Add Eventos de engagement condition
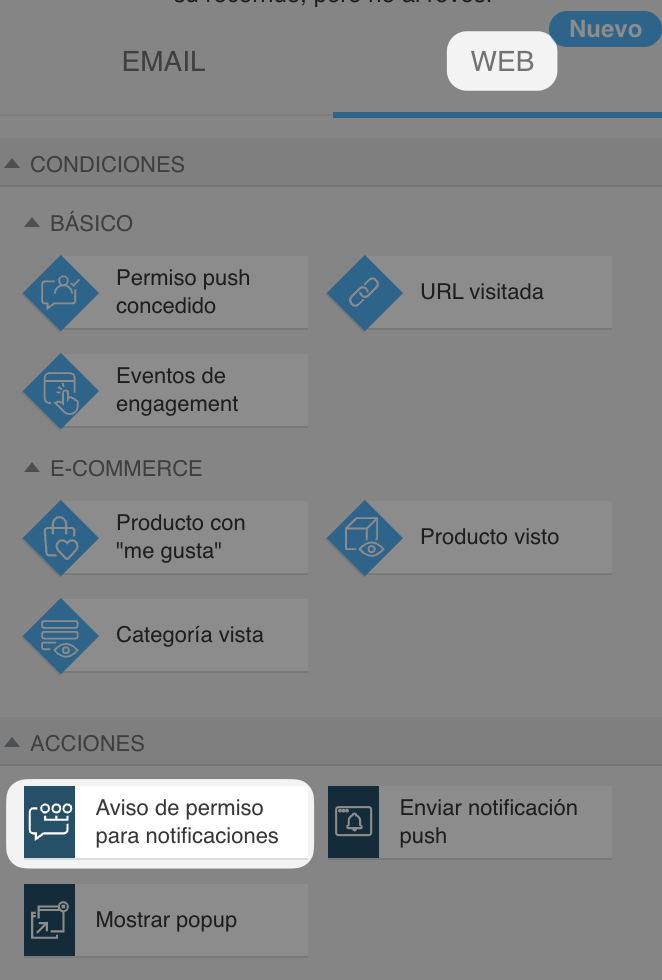Viewport: 662px width, 980px height. pyautogui.click(x=165, y=390)
